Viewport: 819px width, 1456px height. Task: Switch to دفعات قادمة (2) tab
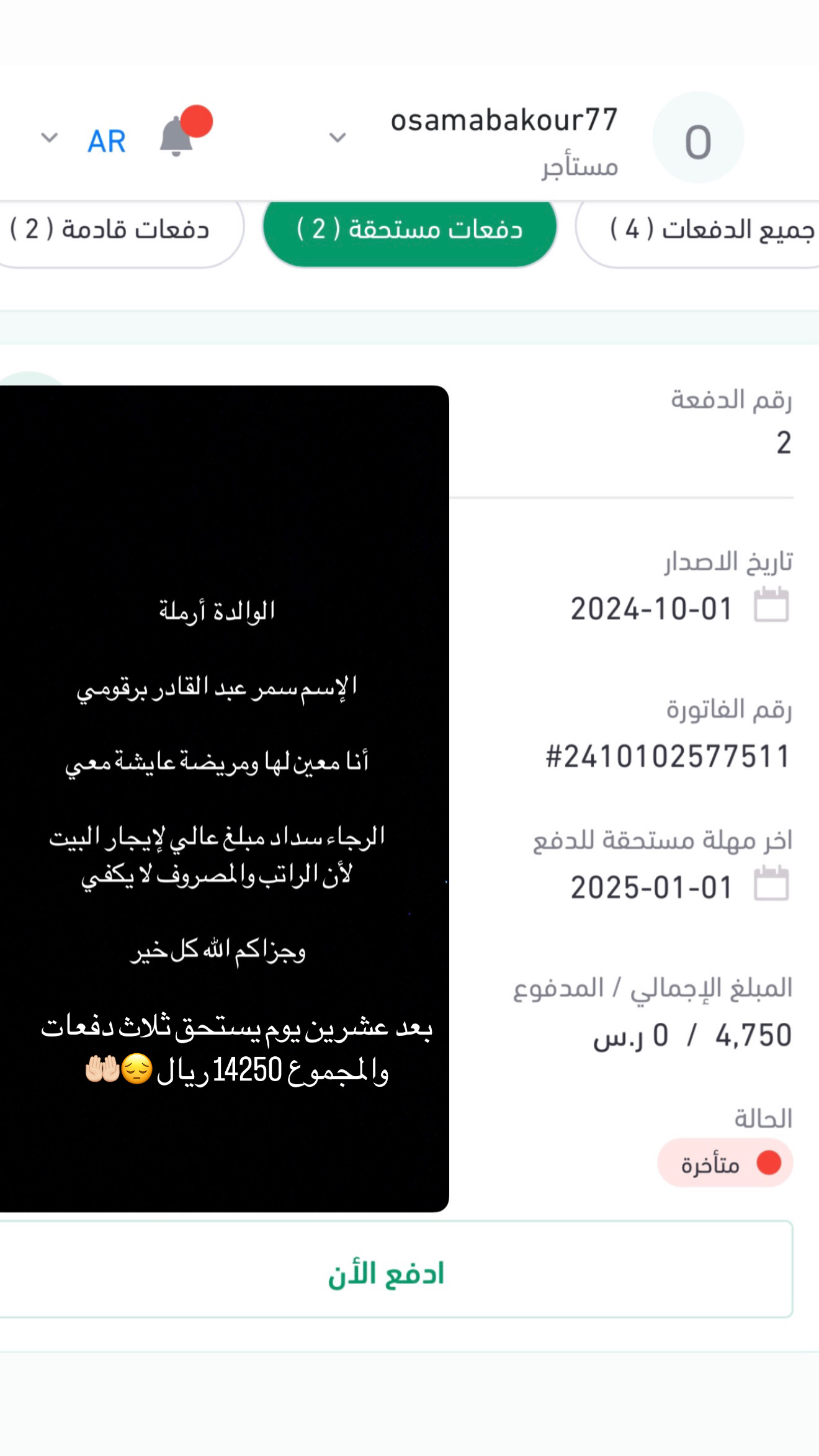pyautogui.click(x=112, y=230)
